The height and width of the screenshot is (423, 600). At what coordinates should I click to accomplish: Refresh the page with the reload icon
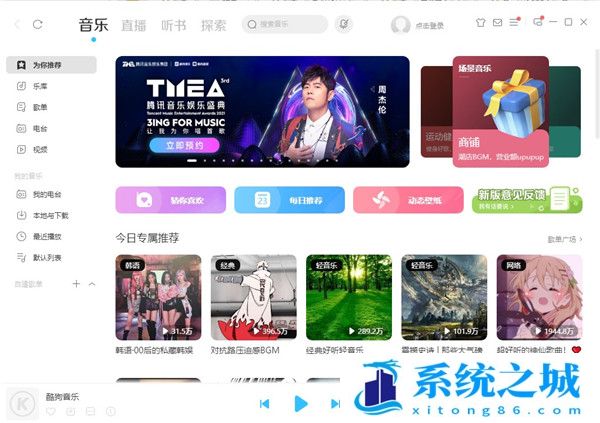click(x=38, y=23)
